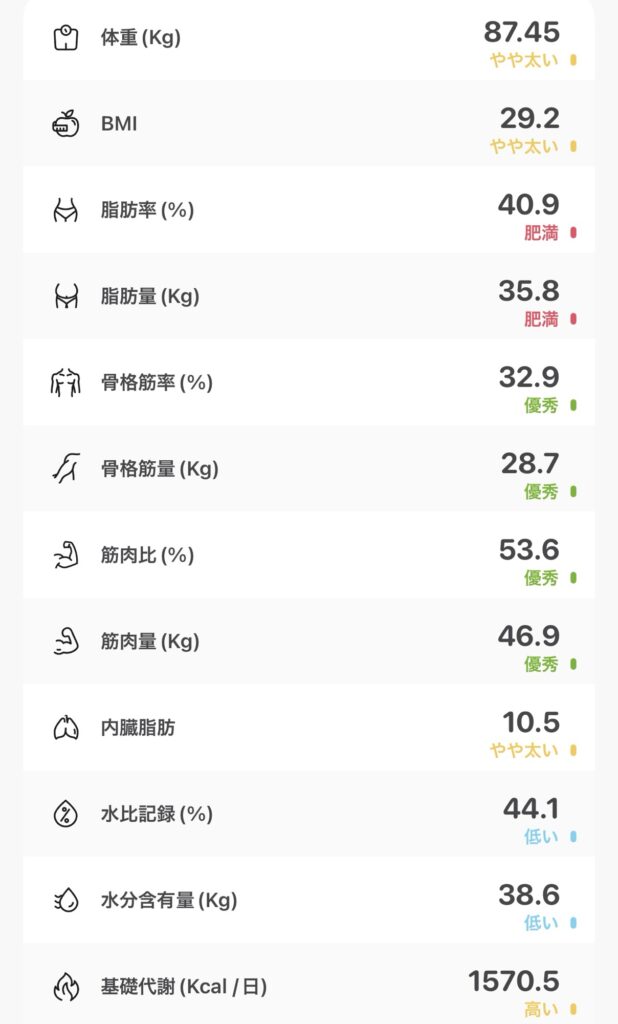Expand the 脂肪率 (%) measurement row
Viewport: 618px width, 1024px height.
308,210
